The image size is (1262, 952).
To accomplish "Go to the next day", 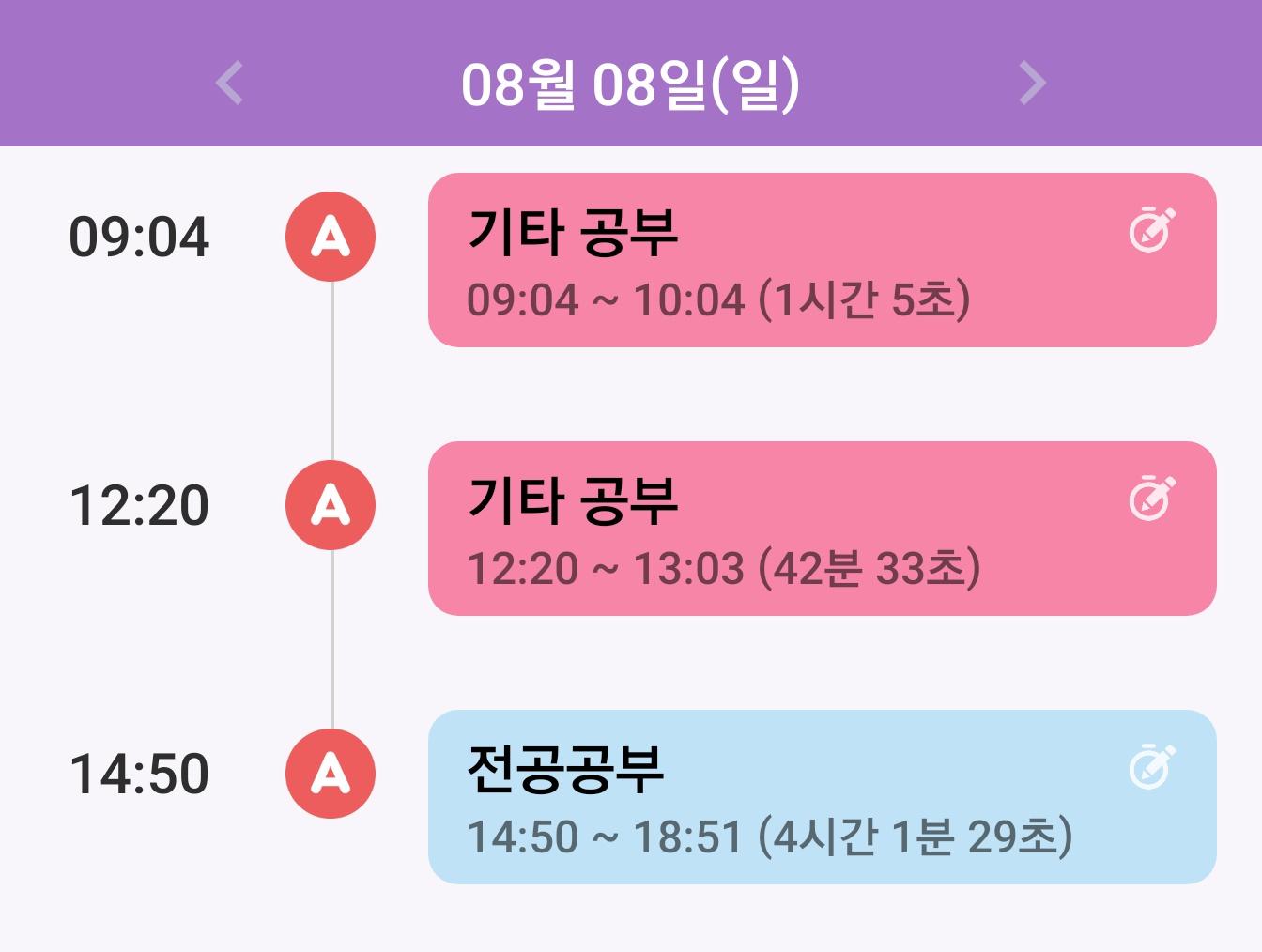I will [1032, 83].
